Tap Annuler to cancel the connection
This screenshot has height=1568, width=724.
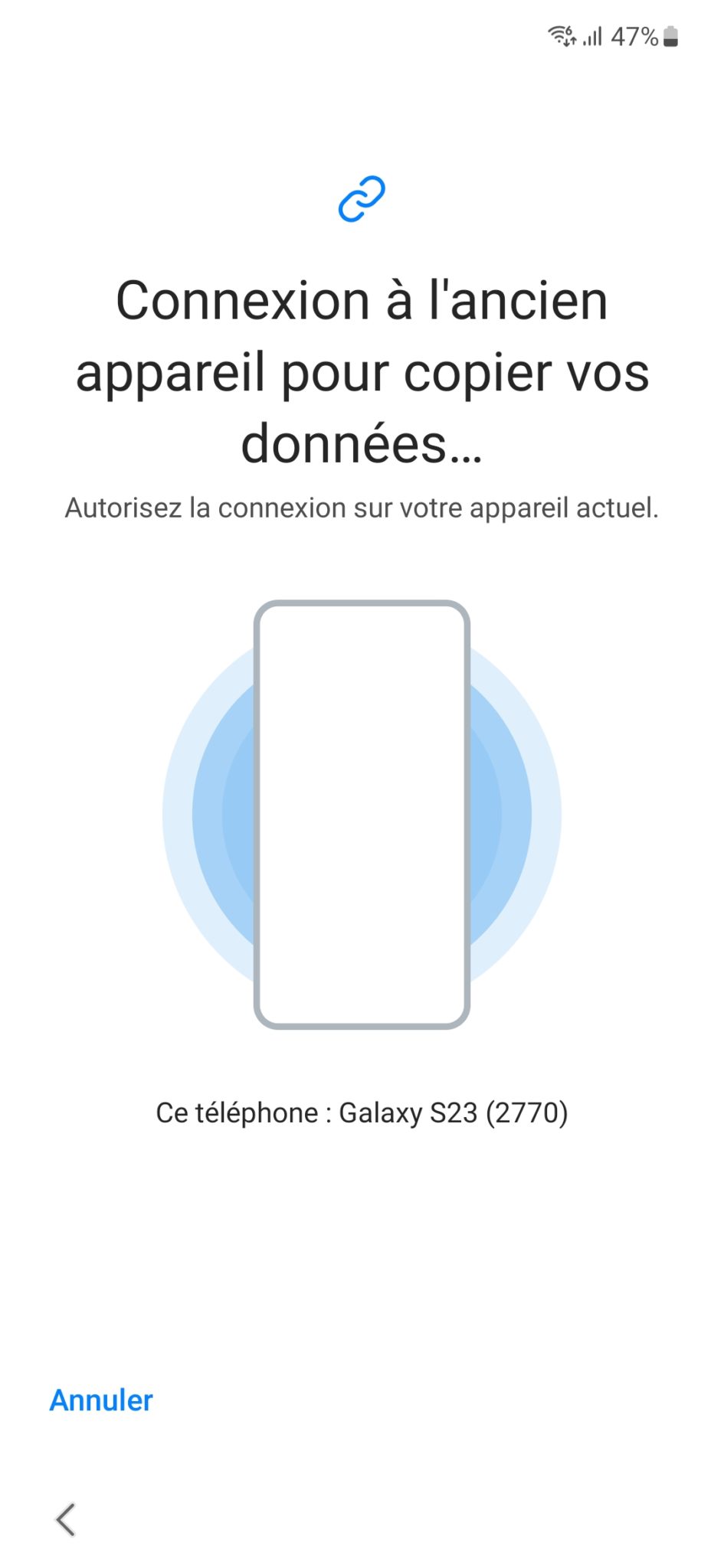(x=101, y=1400)
